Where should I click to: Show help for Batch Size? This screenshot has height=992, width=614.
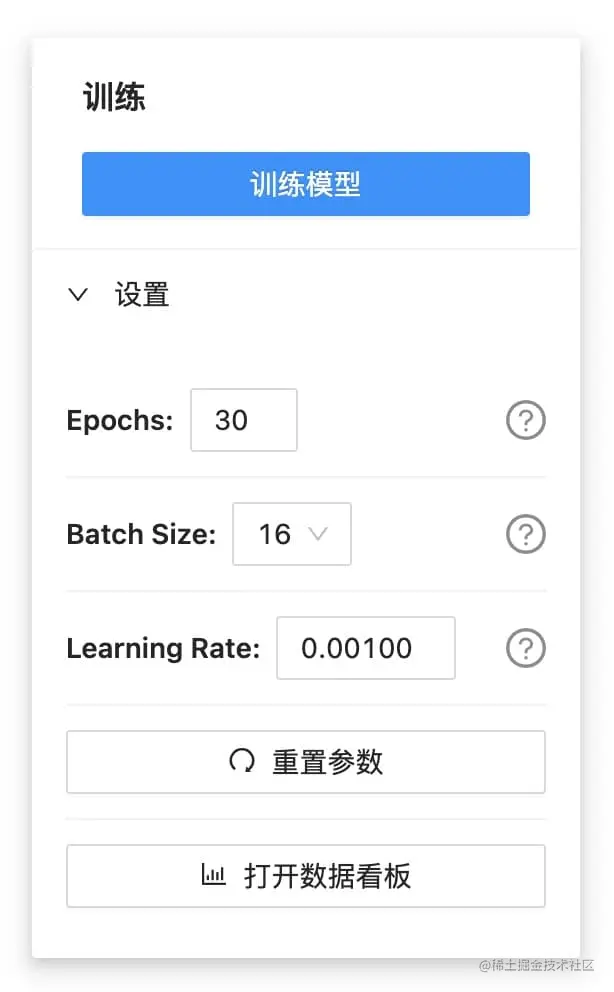coord(525,535)
